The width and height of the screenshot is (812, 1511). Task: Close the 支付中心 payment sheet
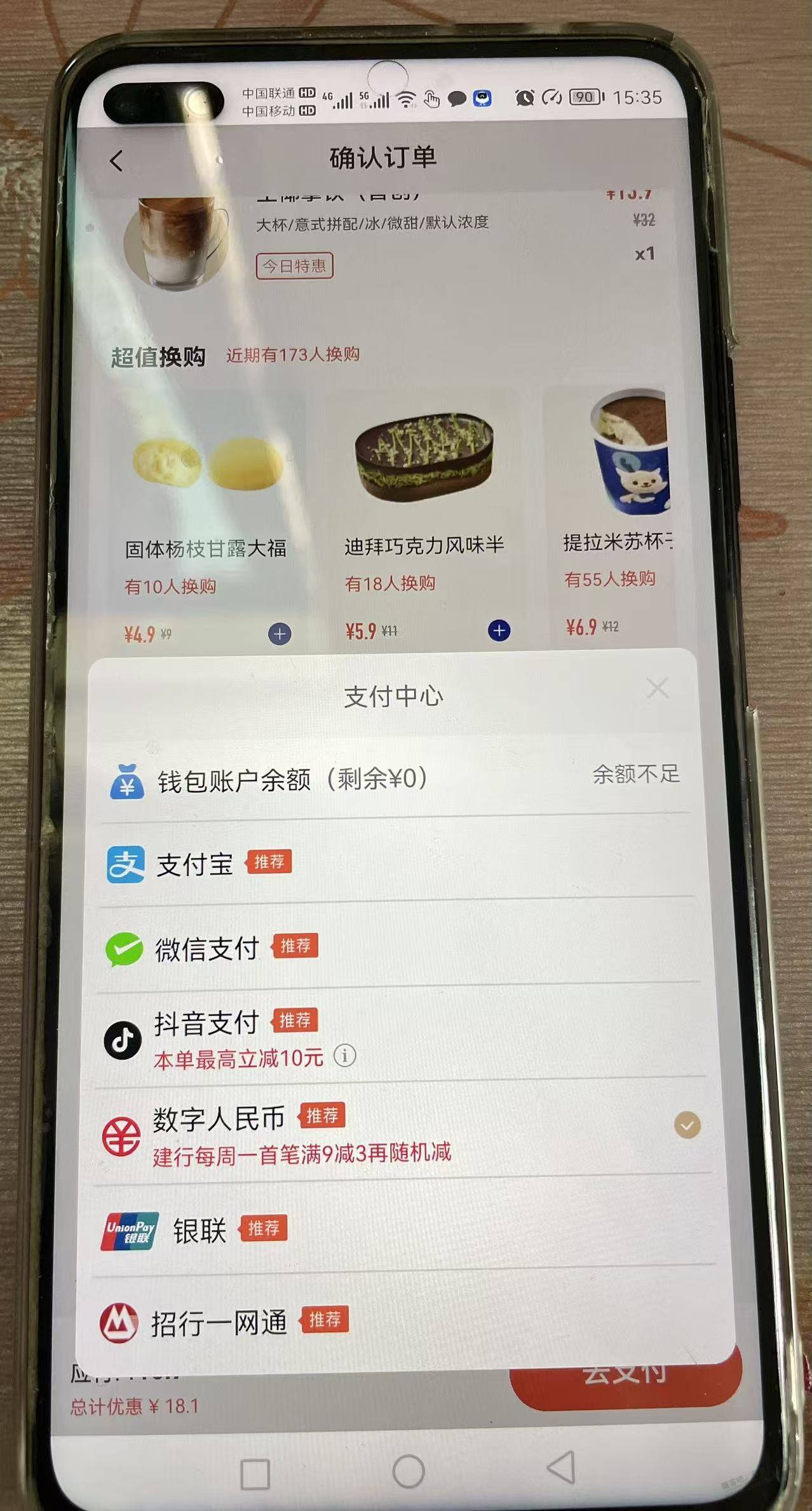[656, 688]
